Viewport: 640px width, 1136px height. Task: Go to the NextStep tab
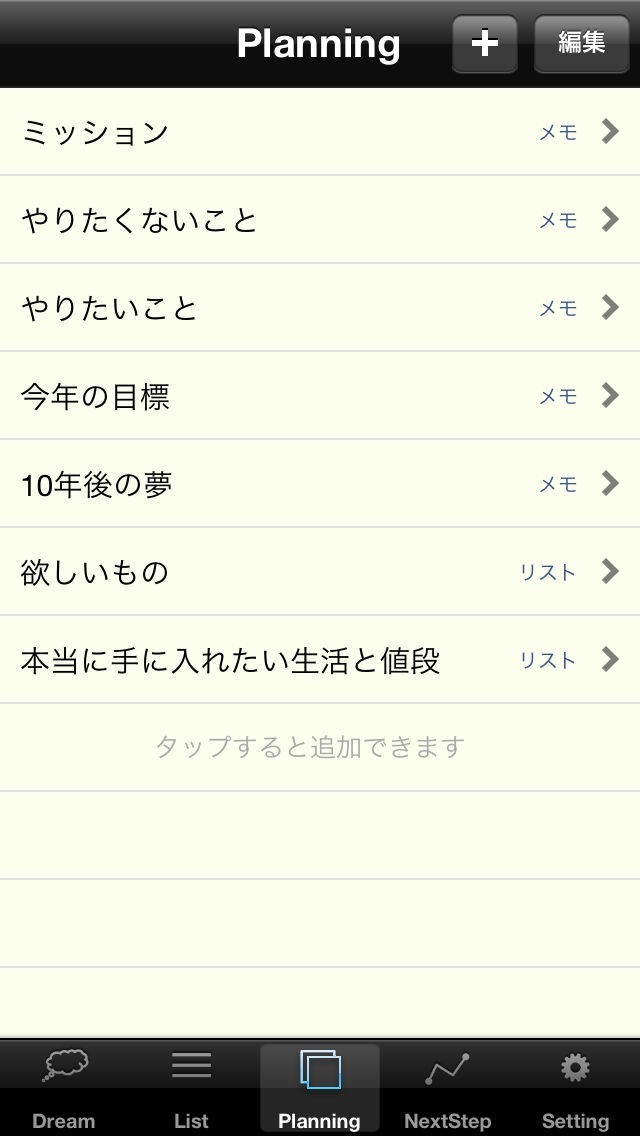tap(447, 1088)
